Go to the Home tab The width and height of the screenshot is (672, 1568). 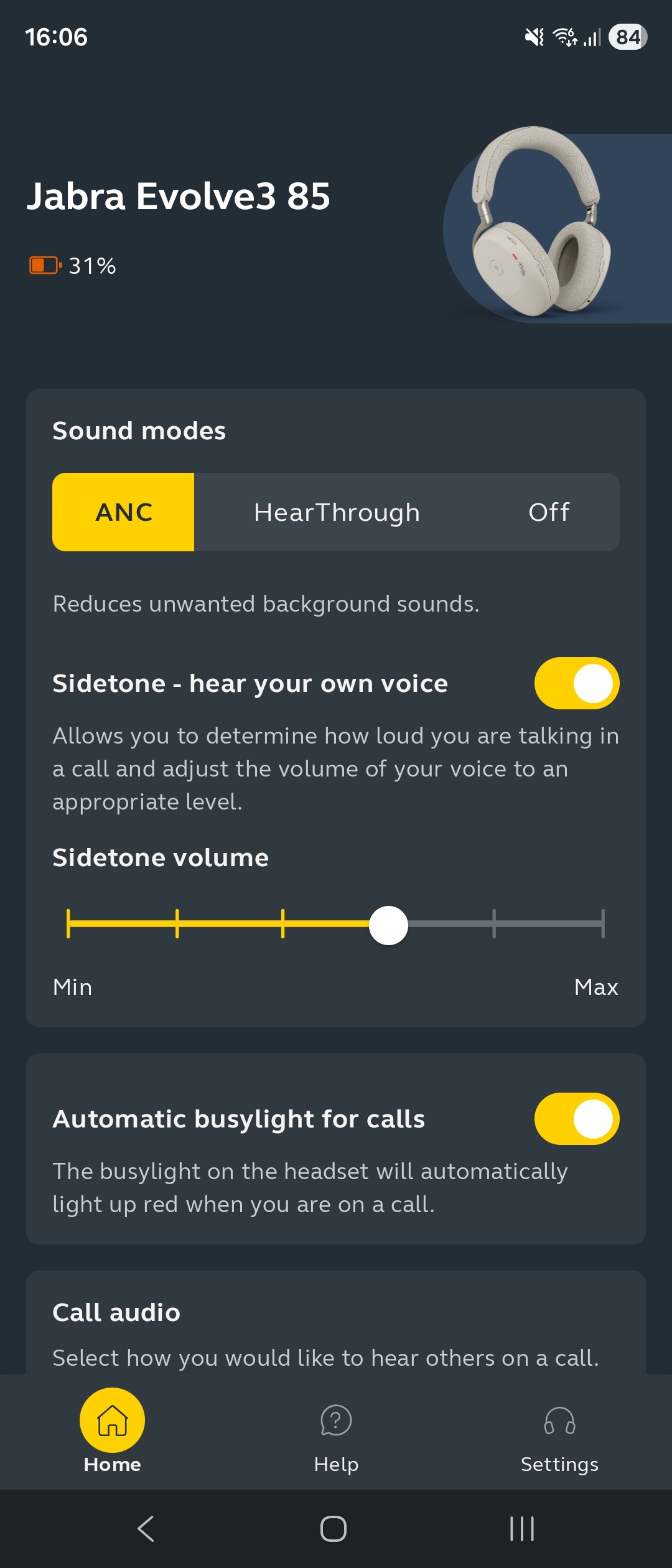click(112, 1432)
